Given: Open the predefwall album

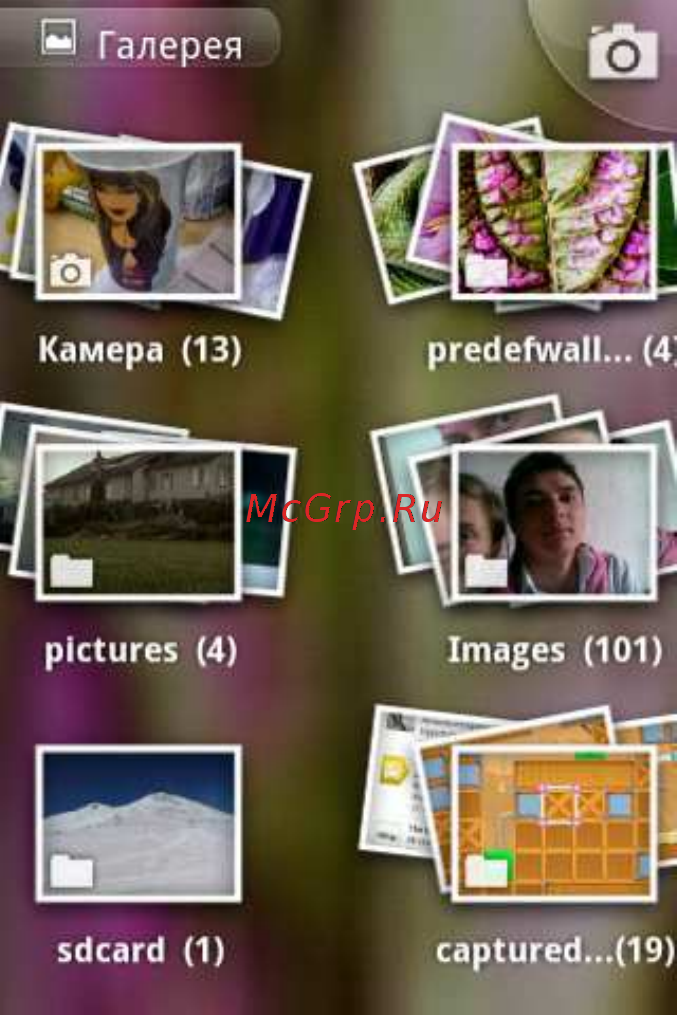Looking at the screenshot, I should [553, 222].
